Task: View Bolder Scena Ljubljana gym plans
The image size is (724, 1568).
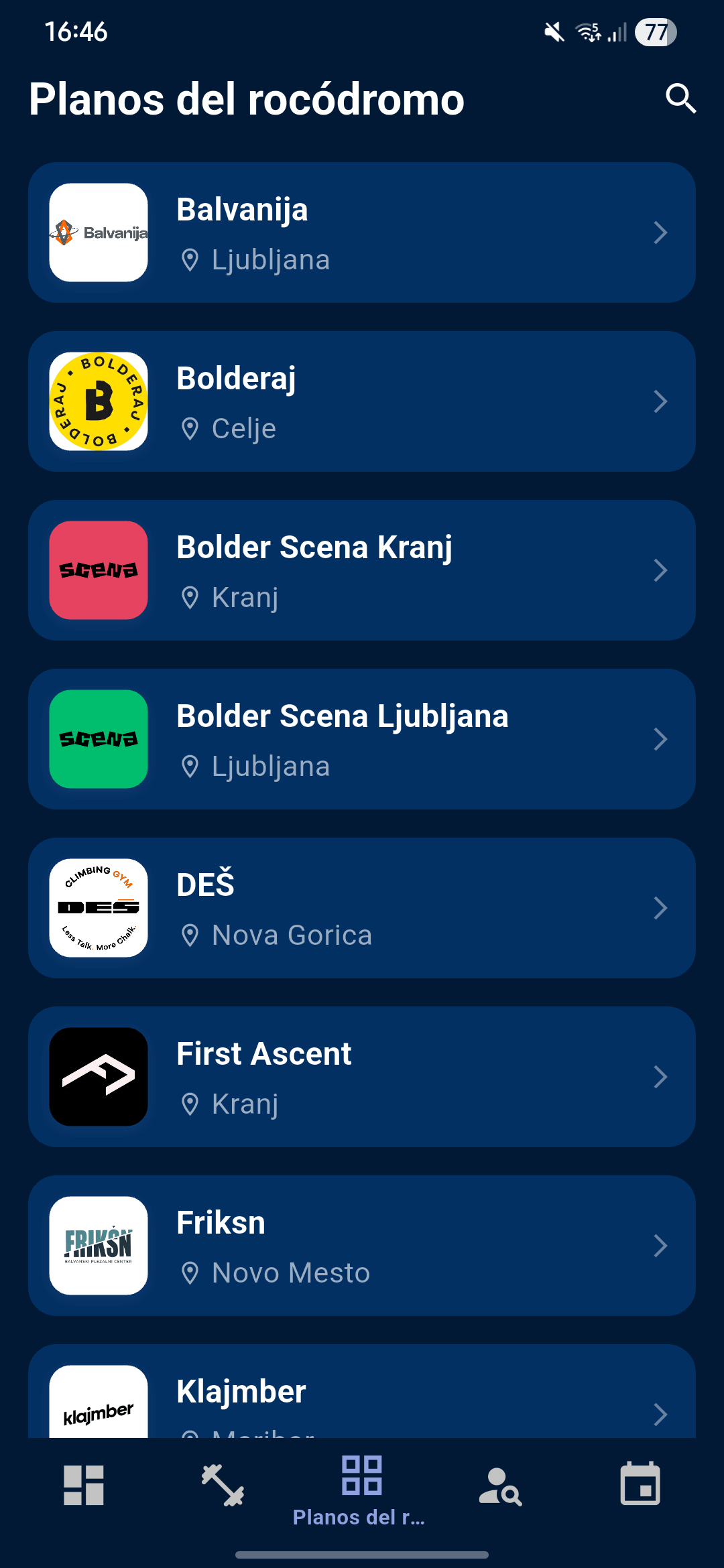Action: click(x=362, y=739)
